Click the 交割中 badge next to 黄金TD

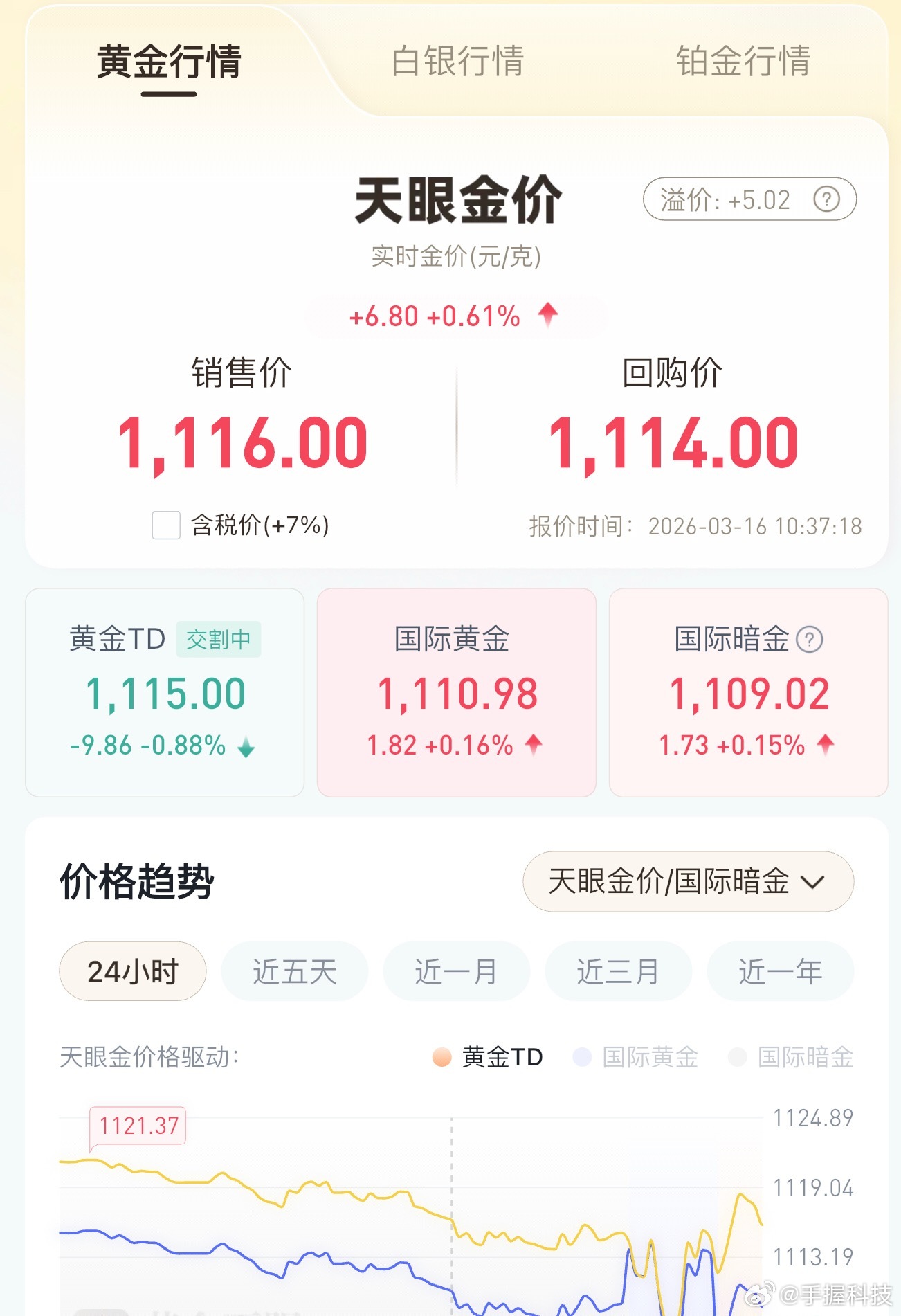(x=219, y=639)
